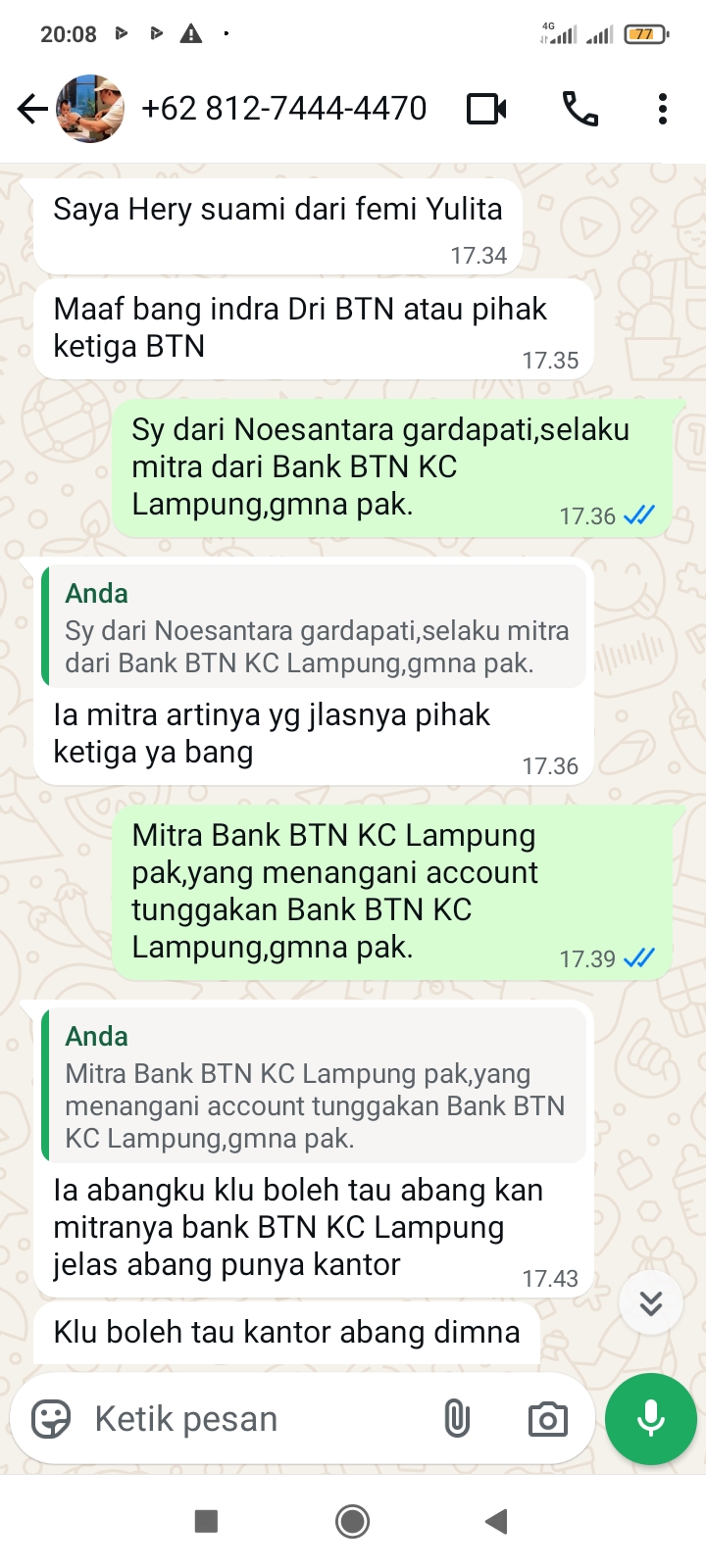Go back to the chat list

tap(31, 109)
